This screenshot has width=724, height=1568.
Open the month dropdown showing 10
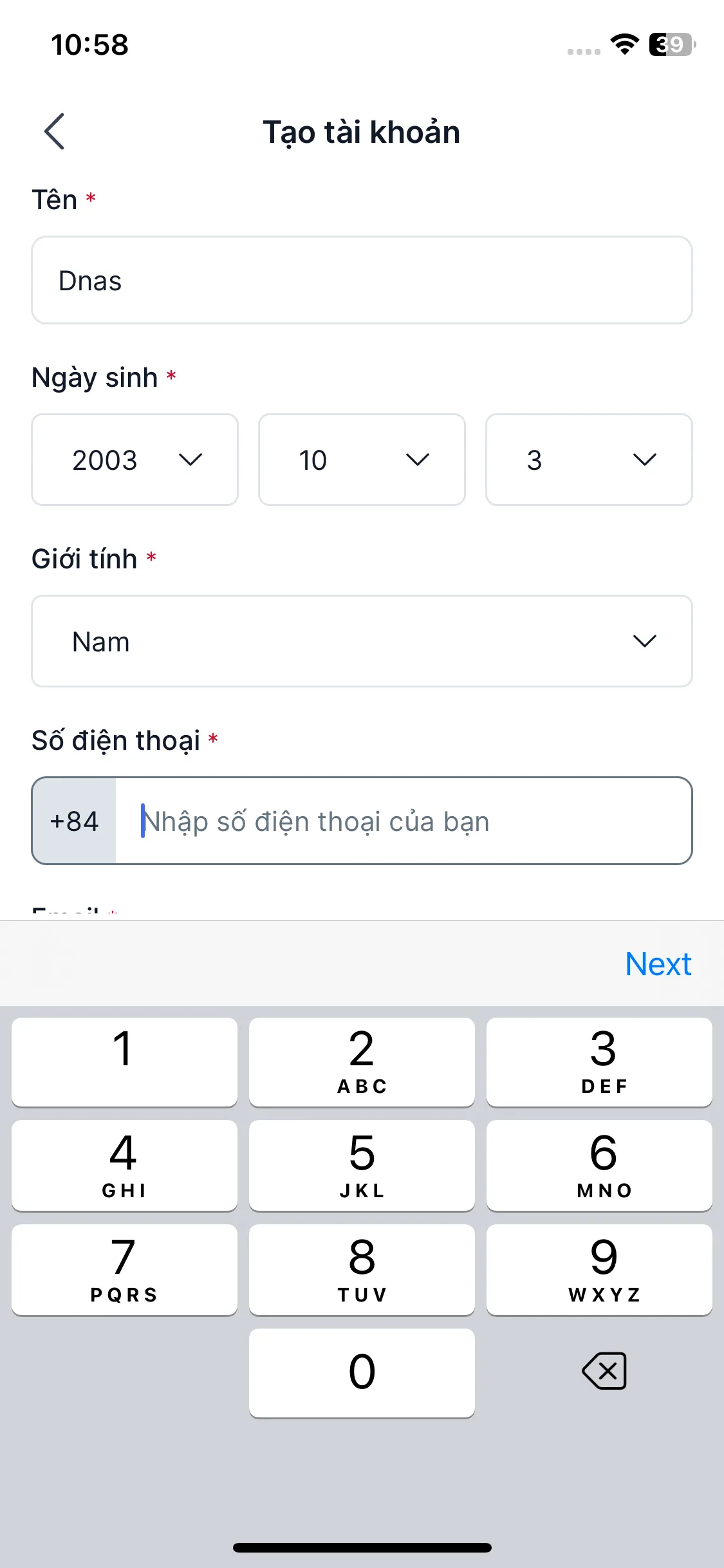coord(362,459)
